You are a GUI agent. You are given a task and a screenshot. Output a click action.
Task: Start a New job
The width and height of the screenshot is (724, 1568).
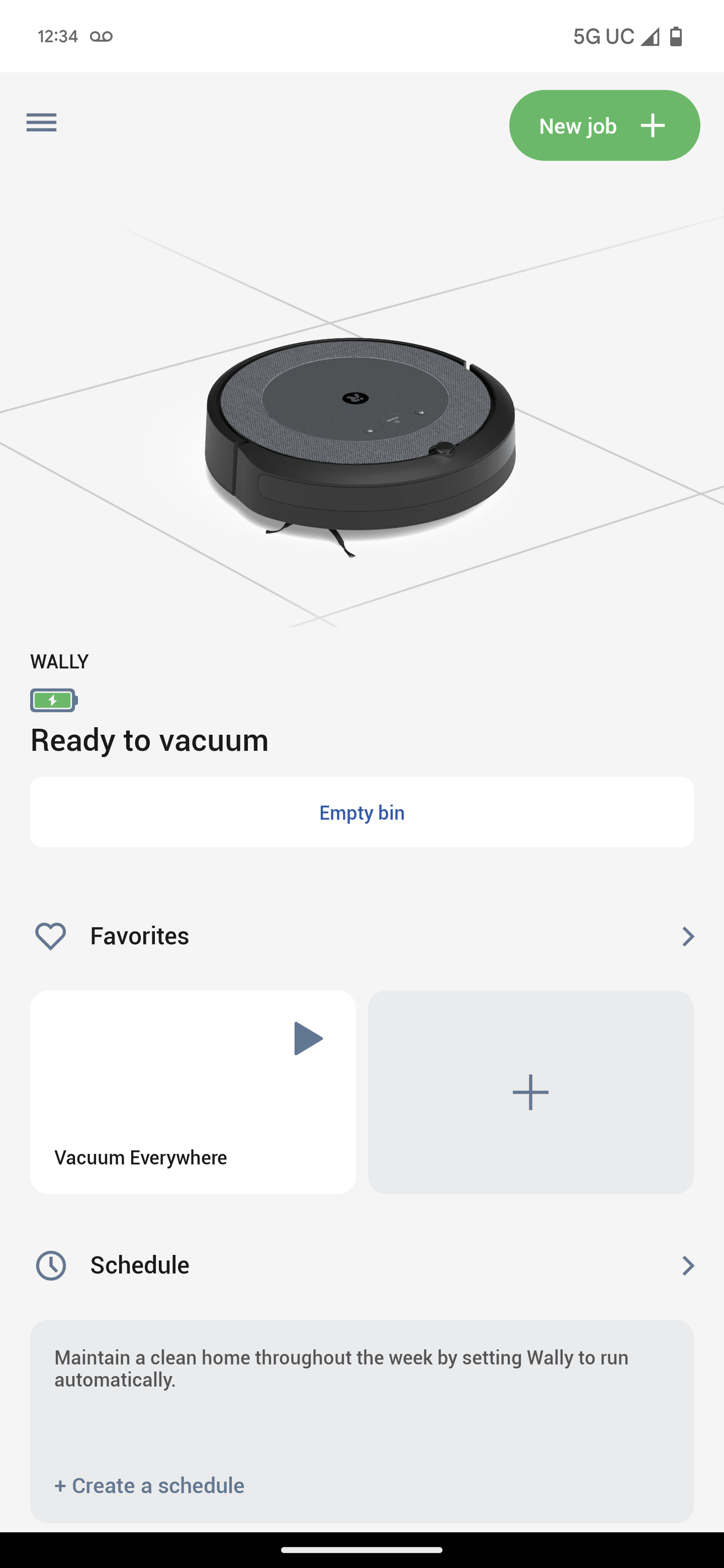(604, 126)
